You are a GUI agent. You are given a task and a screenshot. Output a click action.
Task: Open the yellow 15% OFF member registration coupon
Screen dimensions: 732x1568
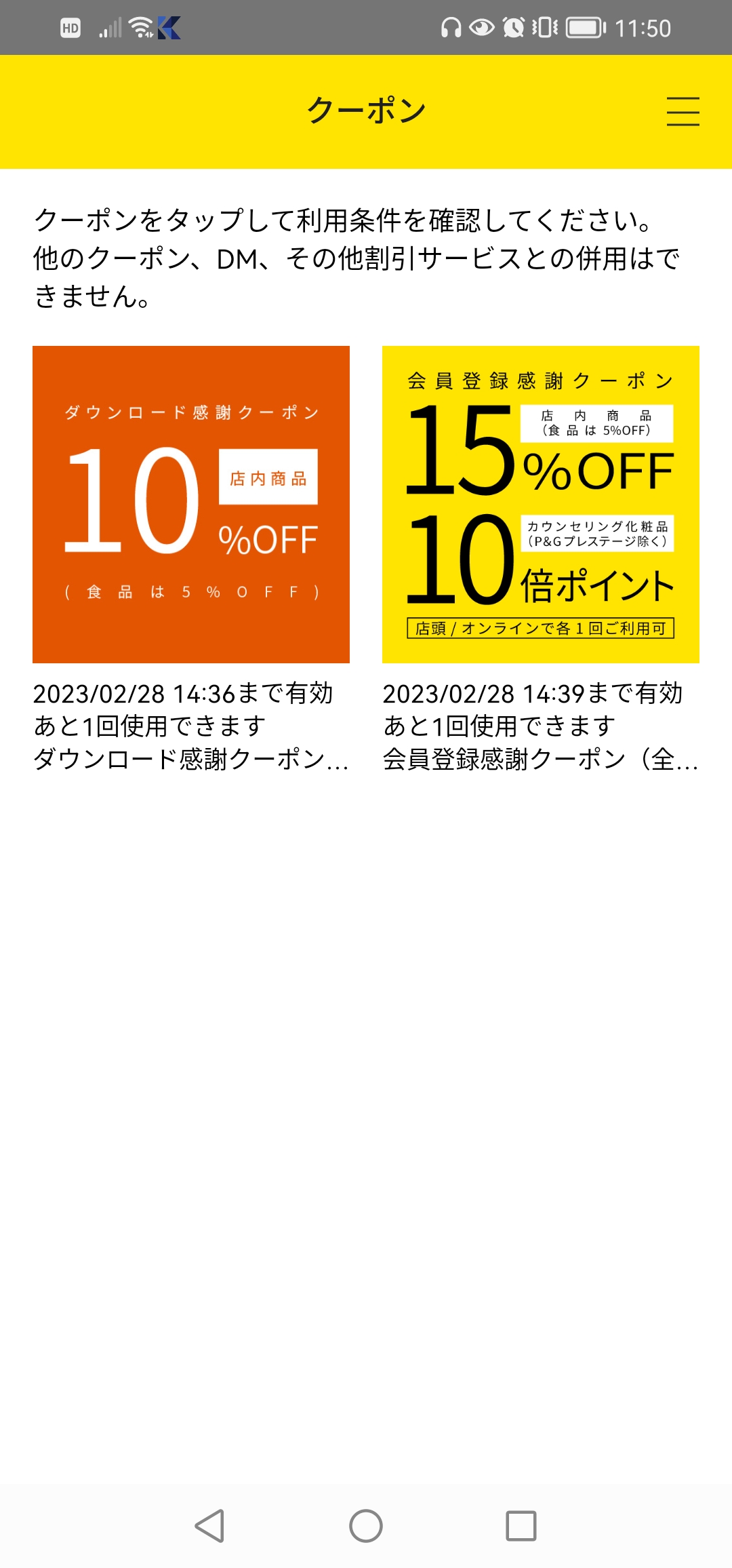(x=540, y=504)
